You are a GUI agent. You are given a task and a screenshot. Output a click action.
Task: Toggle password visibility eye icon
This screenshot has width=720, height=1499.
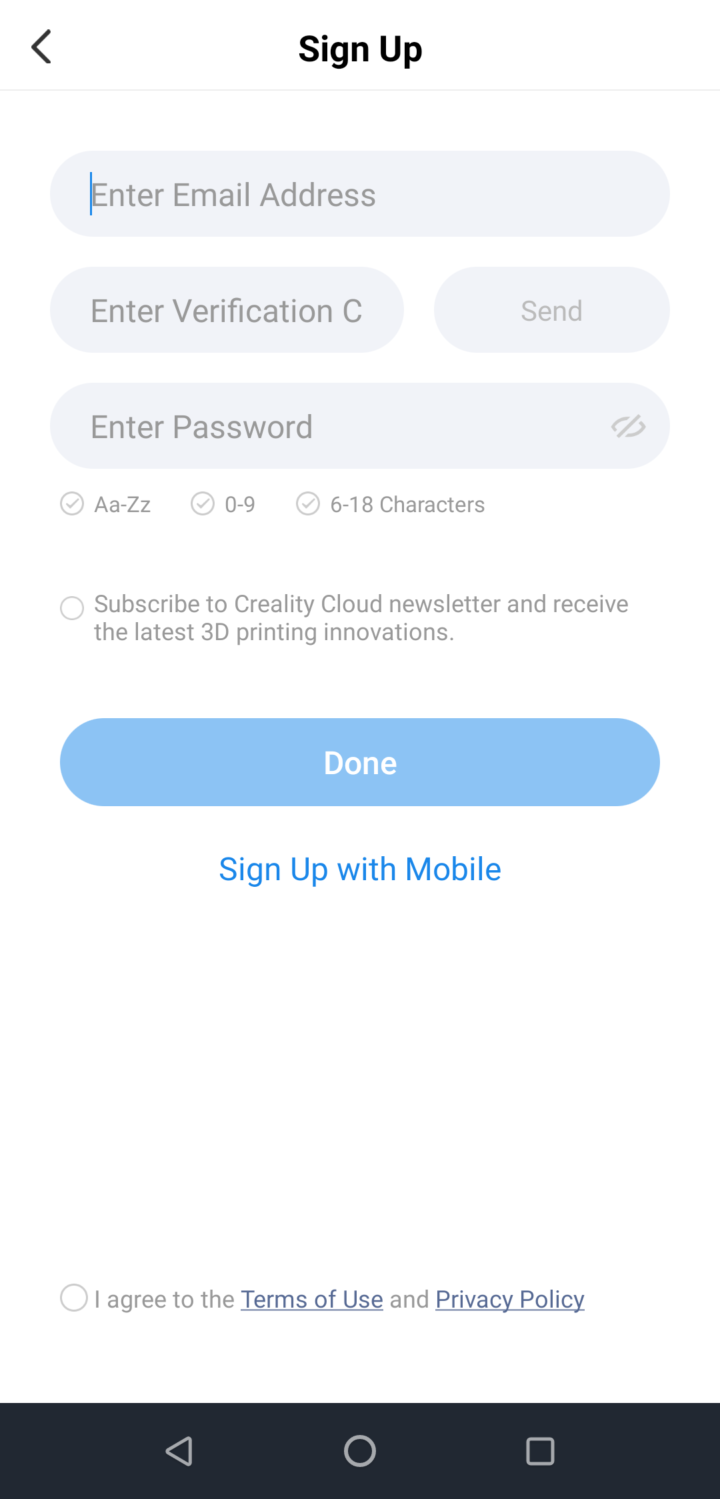(x=628, y=427)
